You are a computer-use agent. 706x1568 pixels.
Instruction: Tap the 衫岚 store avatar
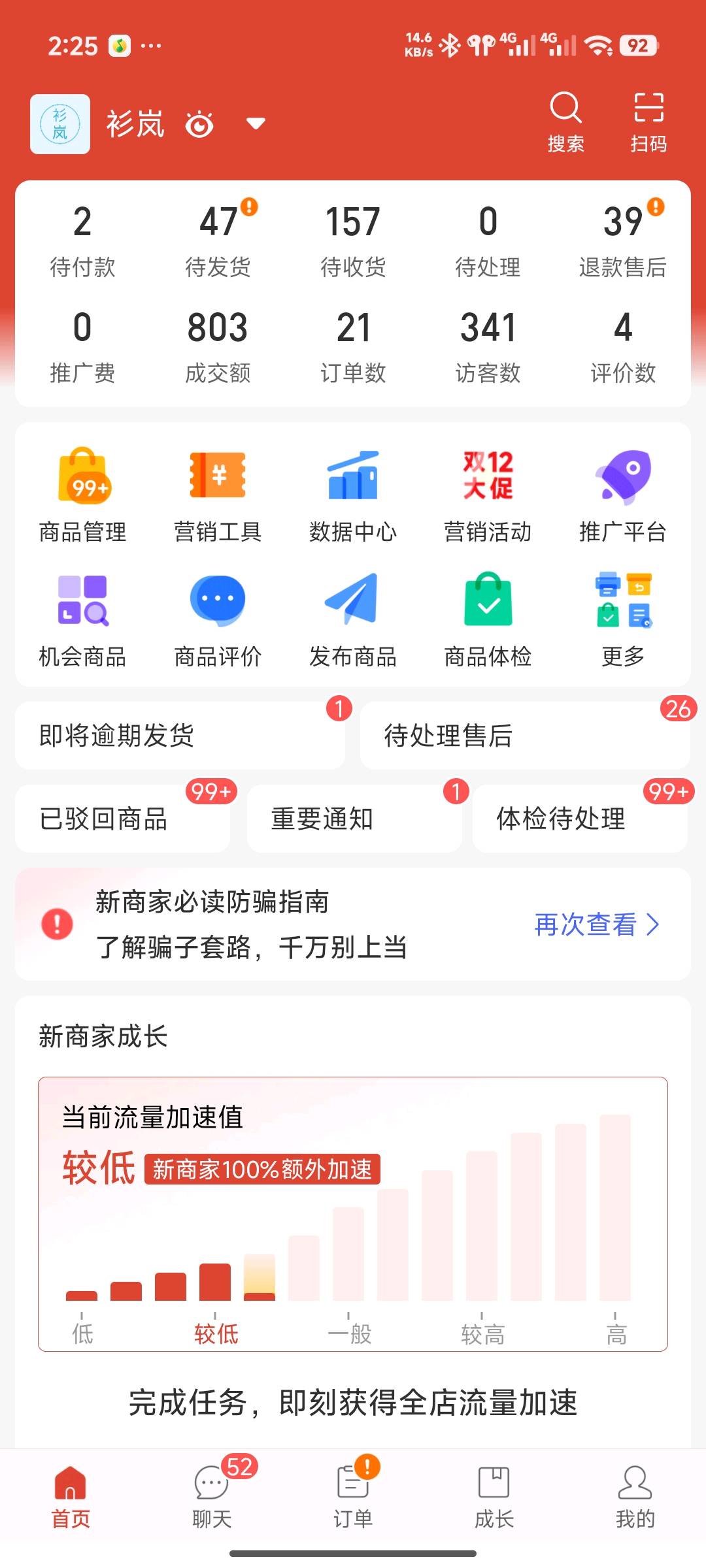tap(59, 124)
